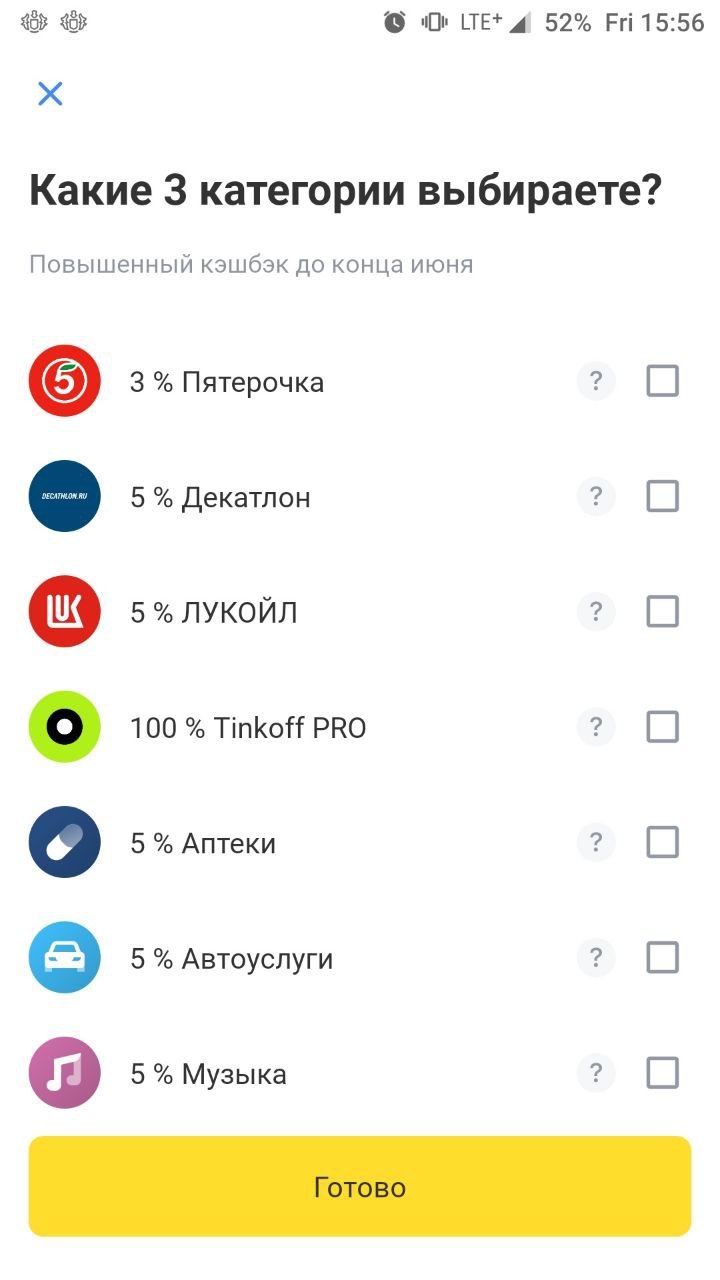Viewport: 720px width, 1280px height.
Task: Check the 3 % Пятерочка checkbox
Action: [662, 381]
